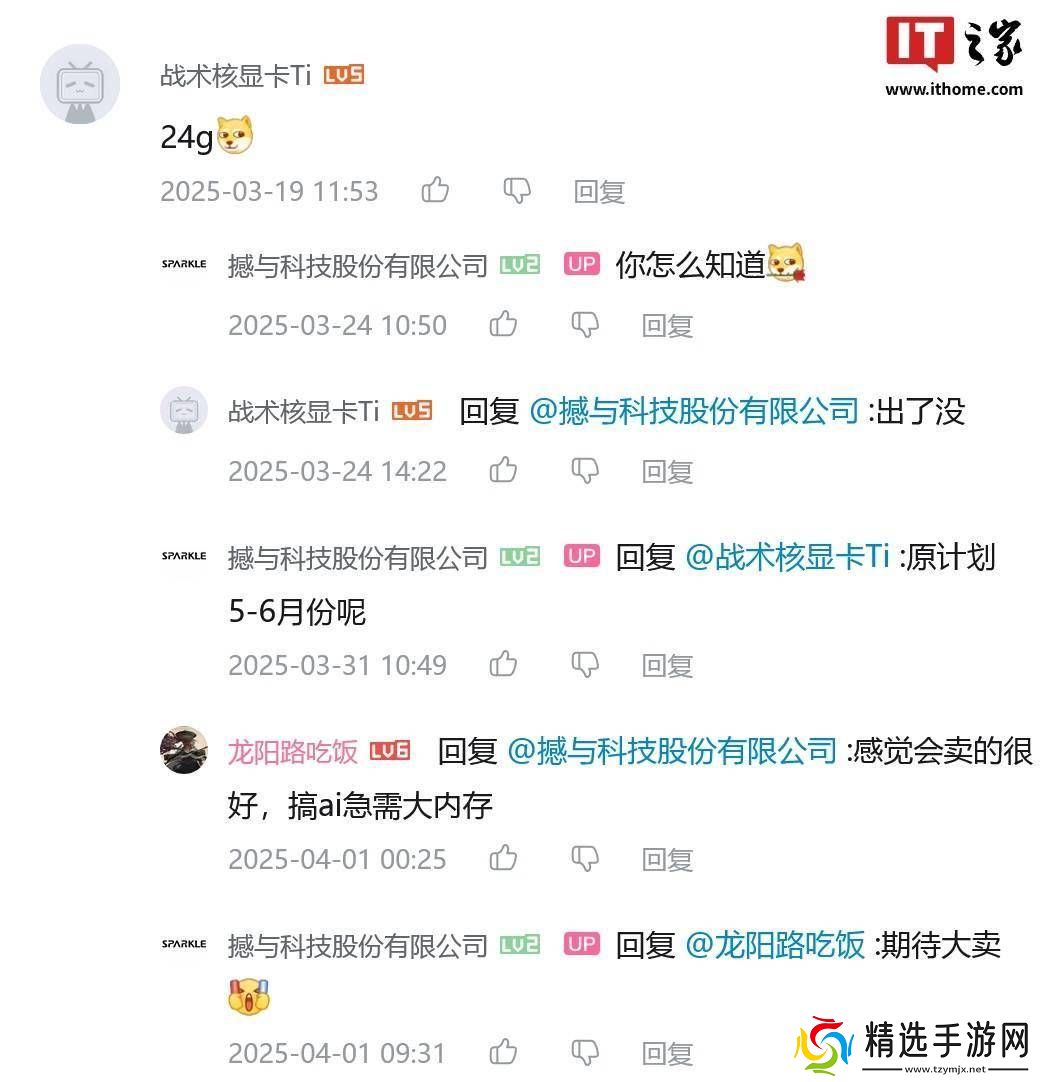Viewport: 1040px width, 1082px height.
Task: Like the "出了没" reply
Action: tap(503, 470)
